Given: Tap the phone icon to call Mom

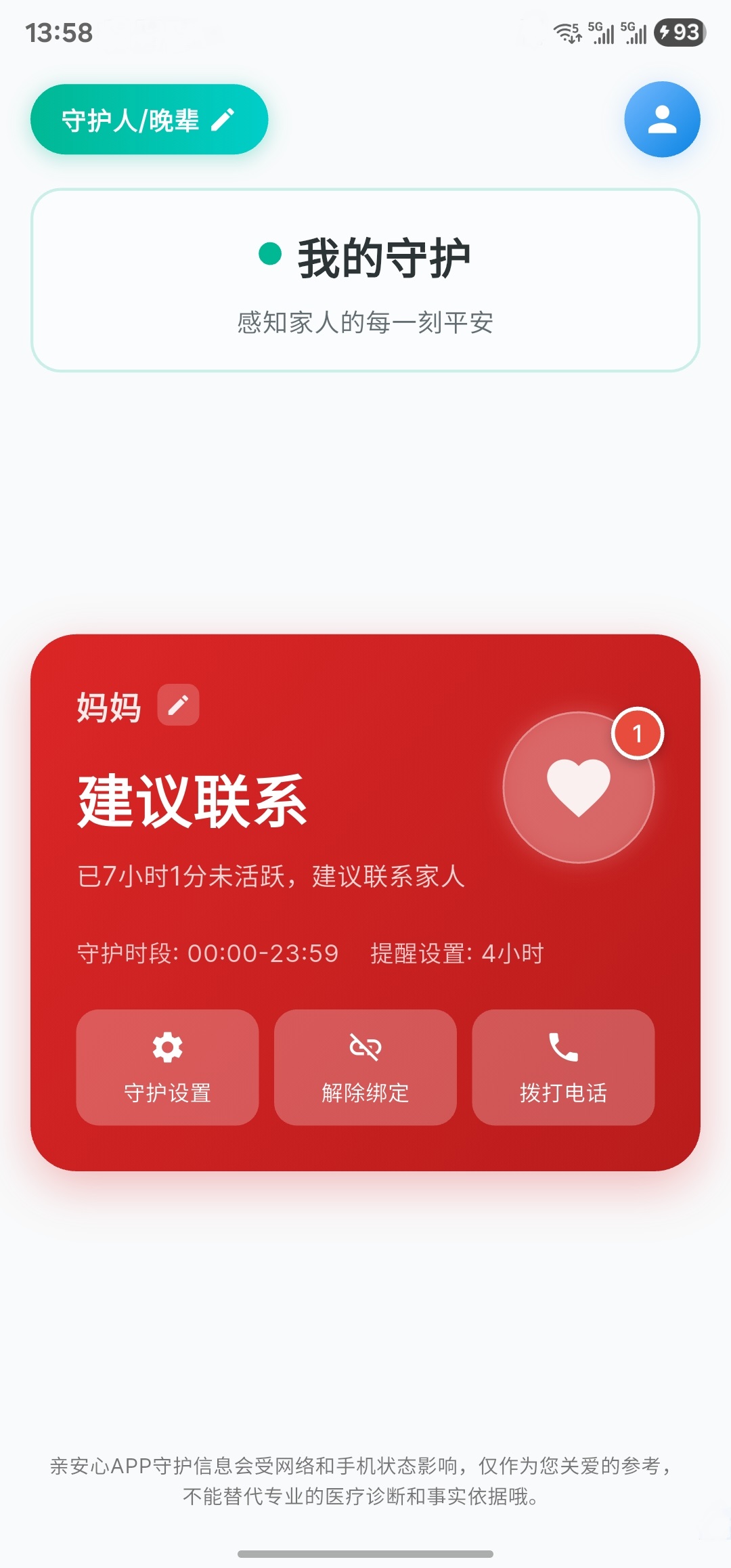Looking at the screenshot, I should coord(563,1045).
